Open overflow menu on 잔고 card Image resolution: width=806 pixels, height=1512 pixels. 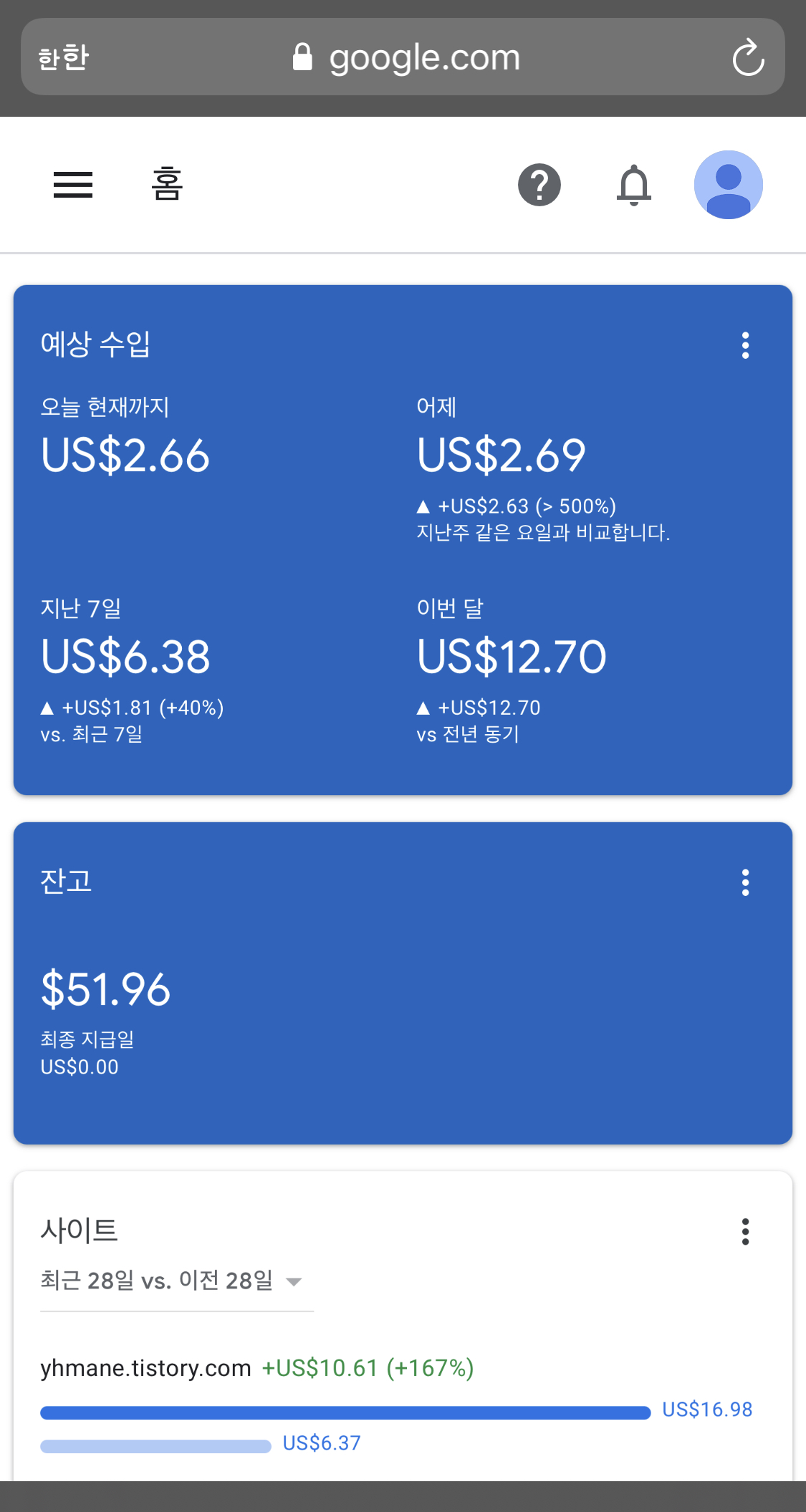746,882
